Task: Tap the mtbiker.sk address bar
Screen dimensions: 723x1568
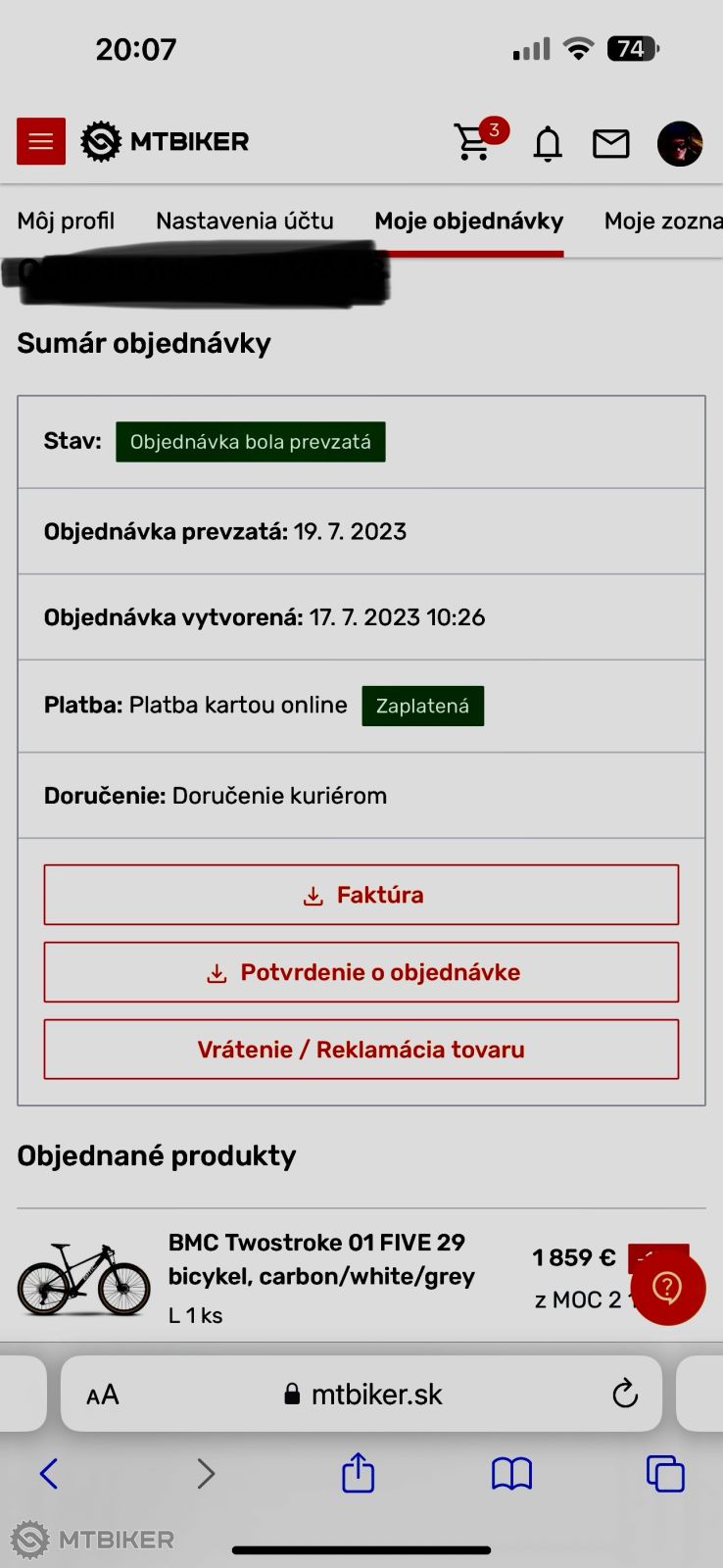Action: [377, 1395]
